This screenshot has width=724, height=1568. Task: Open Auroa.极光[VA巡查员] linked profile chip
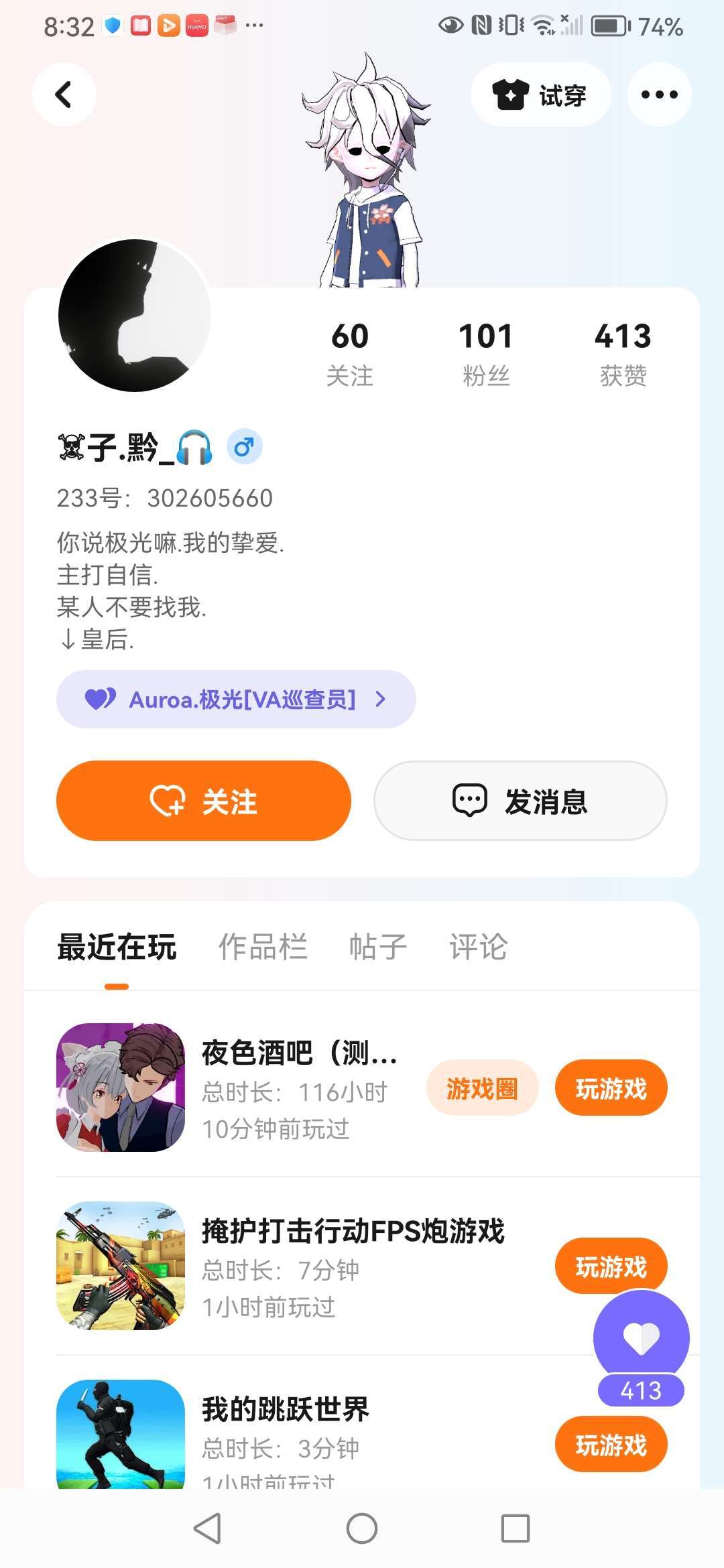[x=236, y=699]
